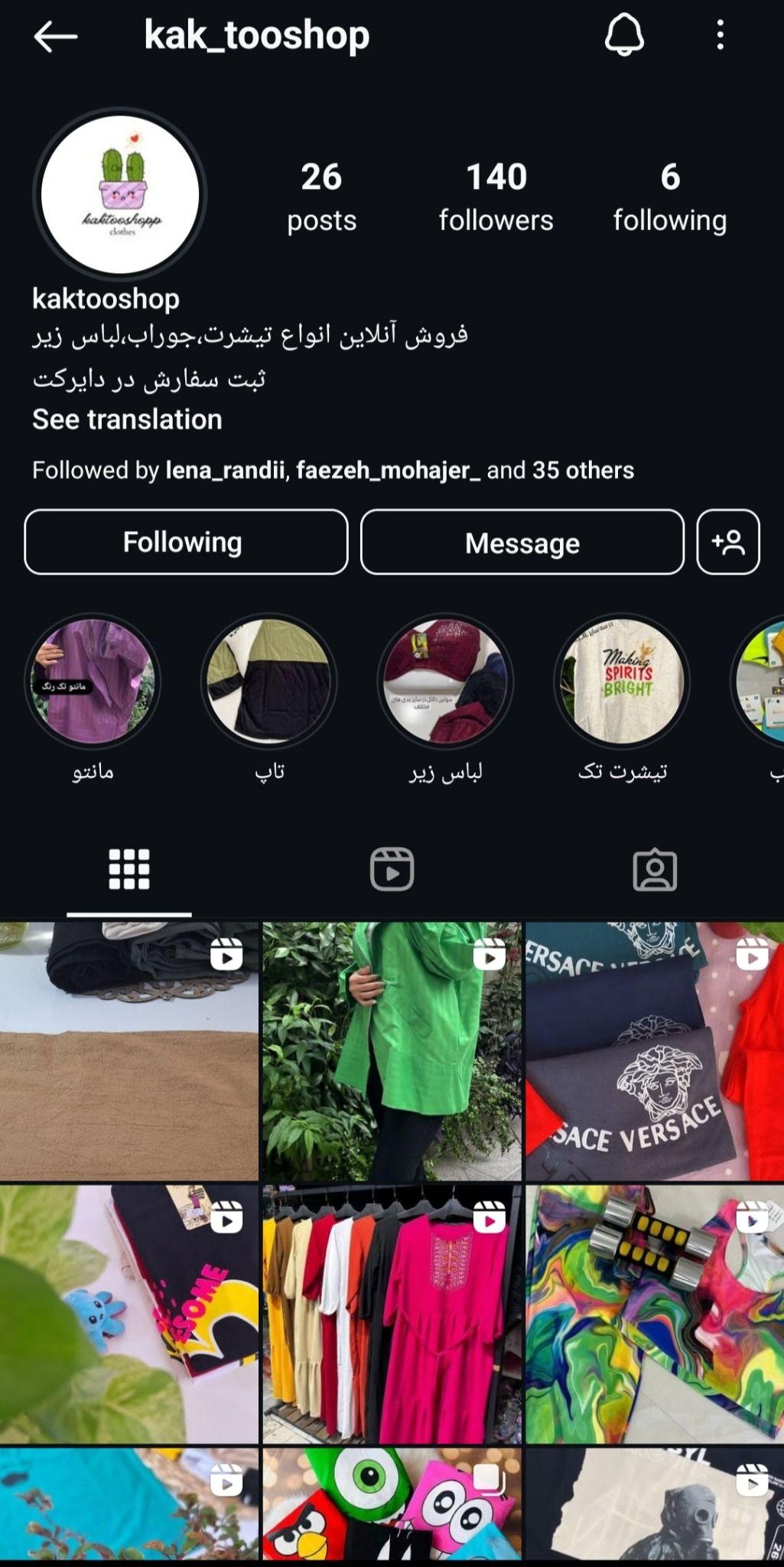Open the three-dot overflow menu
The width and height of the screenshot is (784, 1567).
pos(720,35)
